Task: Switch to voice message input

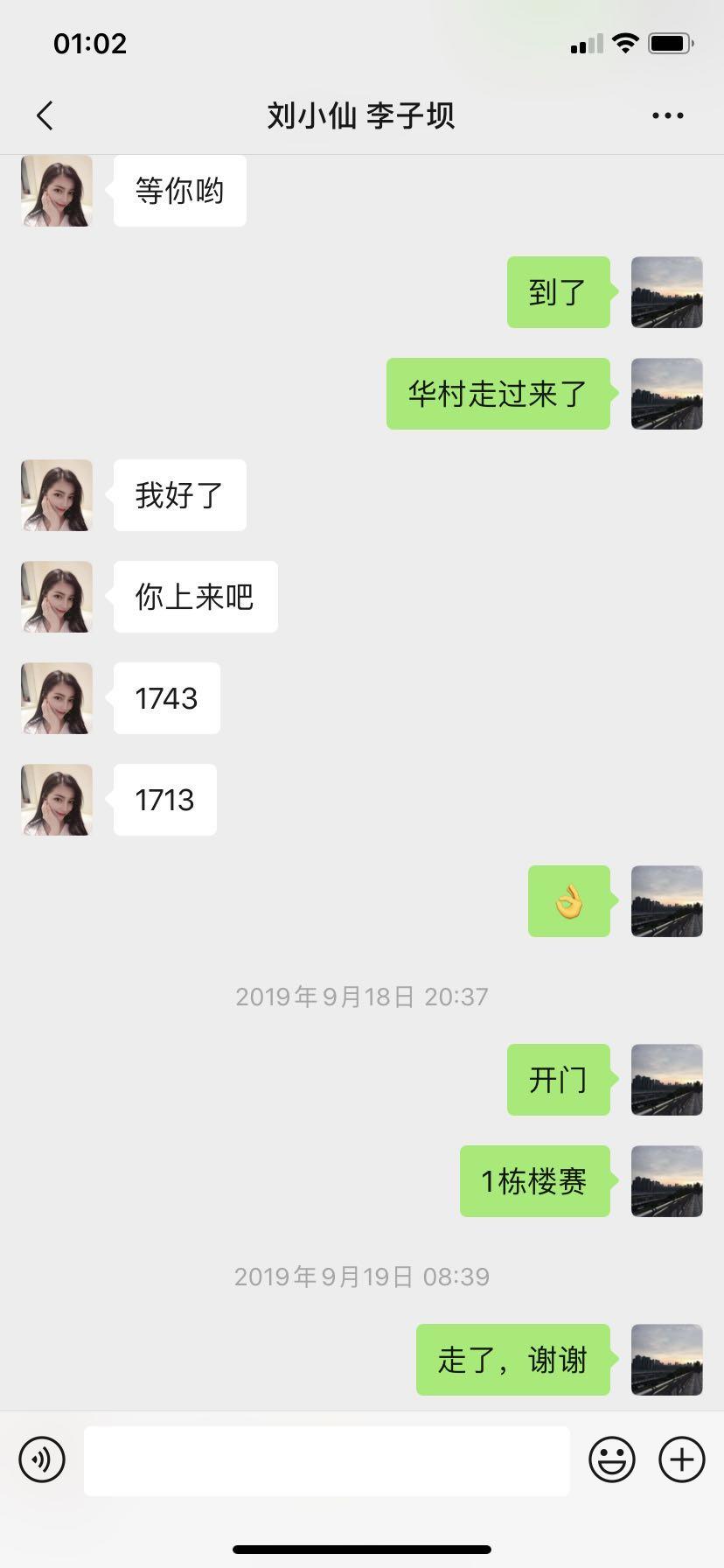Action: click(x=42, y=1459)
